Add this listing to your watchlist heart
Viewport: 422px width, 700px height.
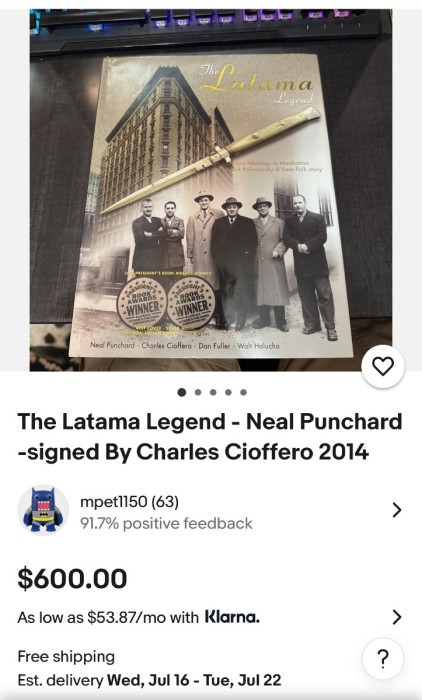pos(383,366)
